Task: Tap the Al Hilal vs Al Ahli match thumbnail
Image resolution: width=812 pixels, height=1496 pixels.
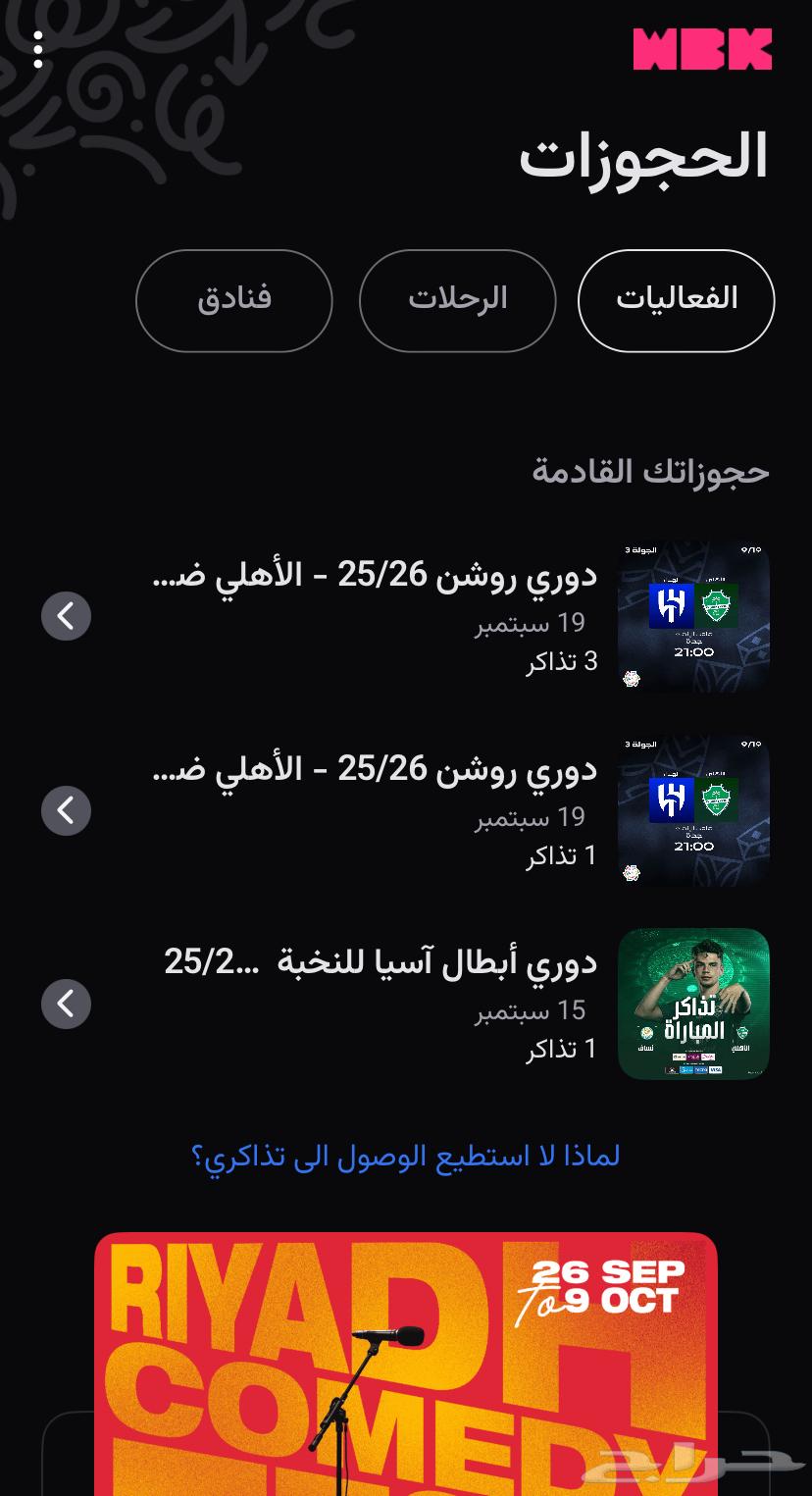Action: (692, 615)
